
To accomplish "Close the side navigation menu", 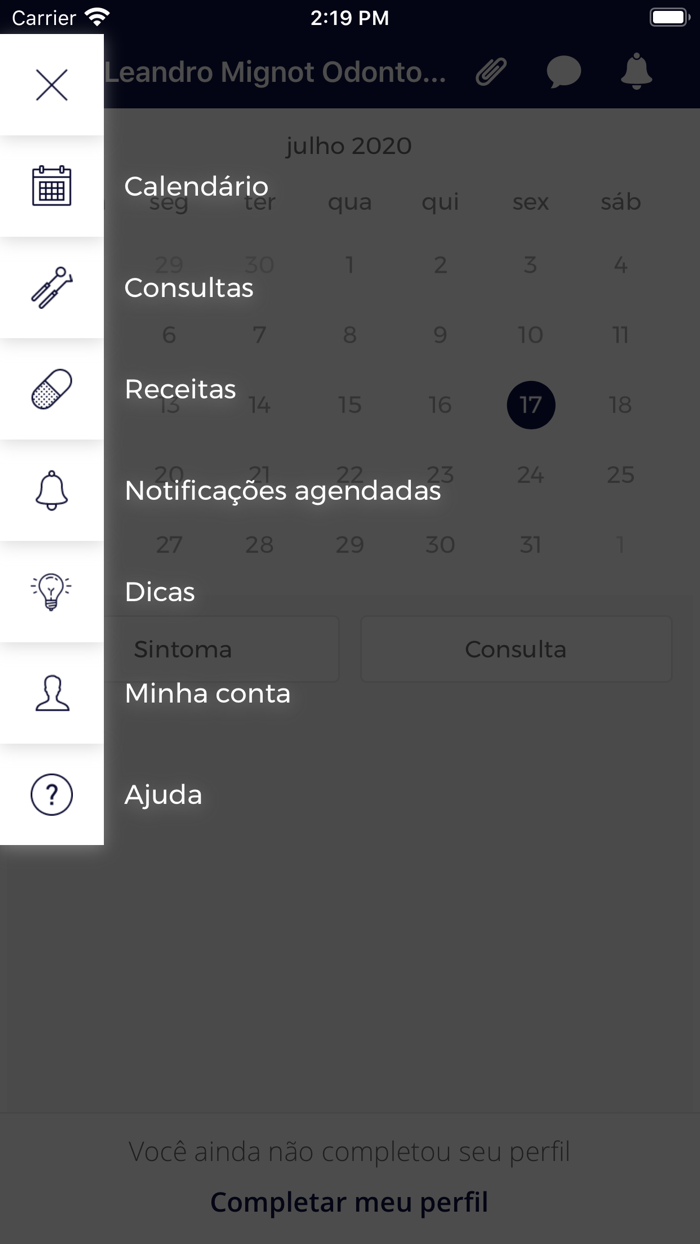I will coord(52,85).
